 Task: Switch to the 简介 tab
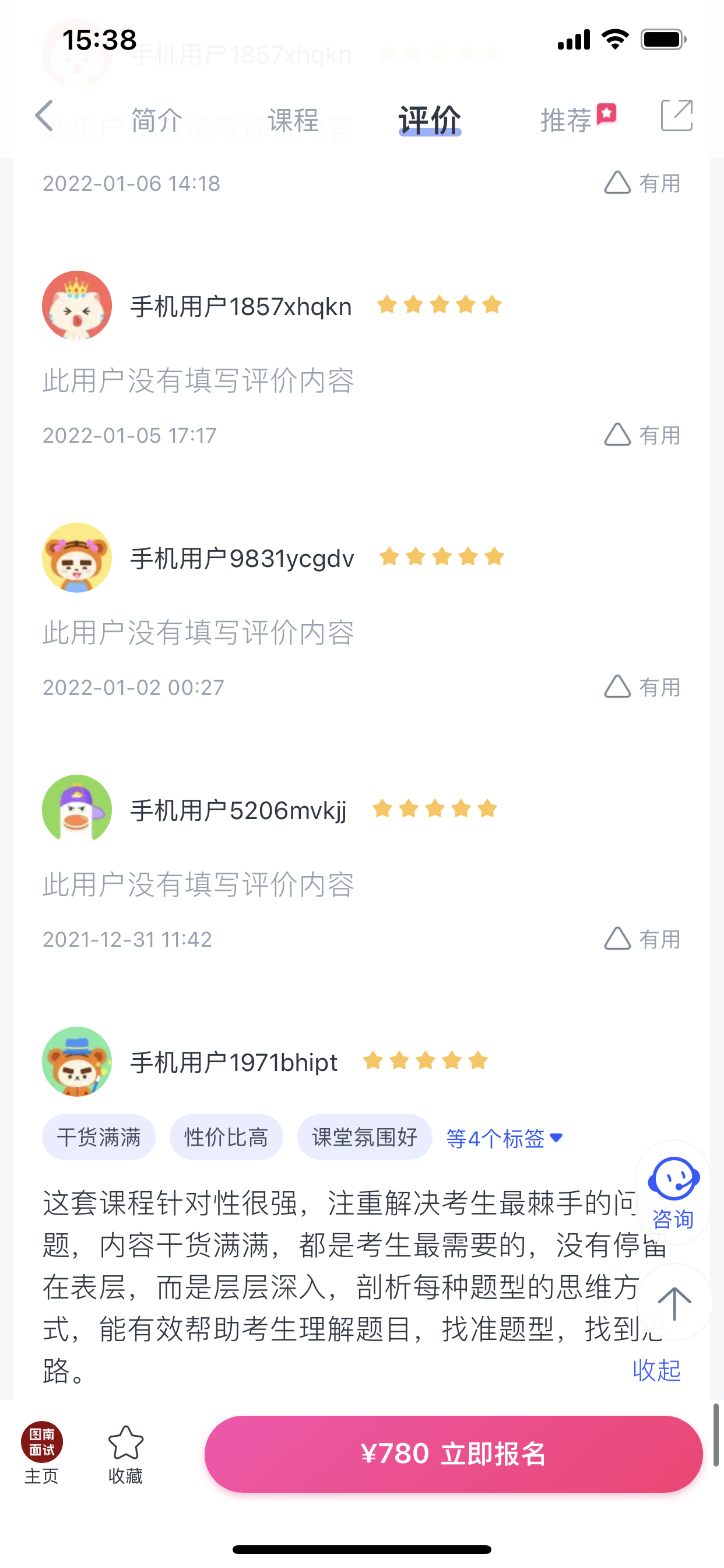(x=157, y=120)
